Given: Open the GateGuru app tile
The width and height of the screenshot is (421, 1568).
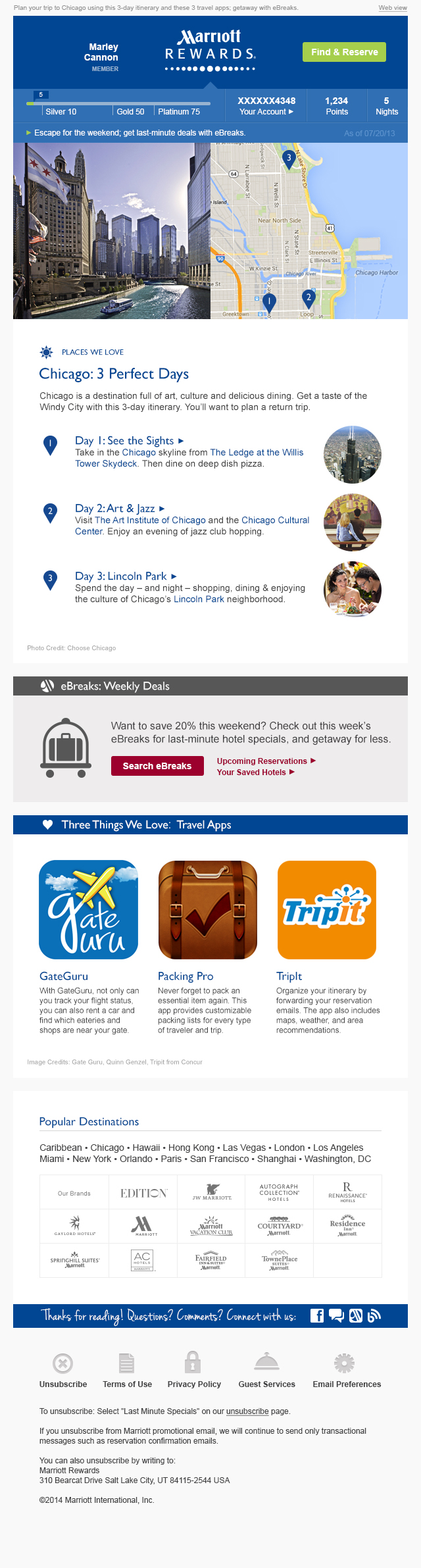Looking at the screenshot, I should pos(89,910).
